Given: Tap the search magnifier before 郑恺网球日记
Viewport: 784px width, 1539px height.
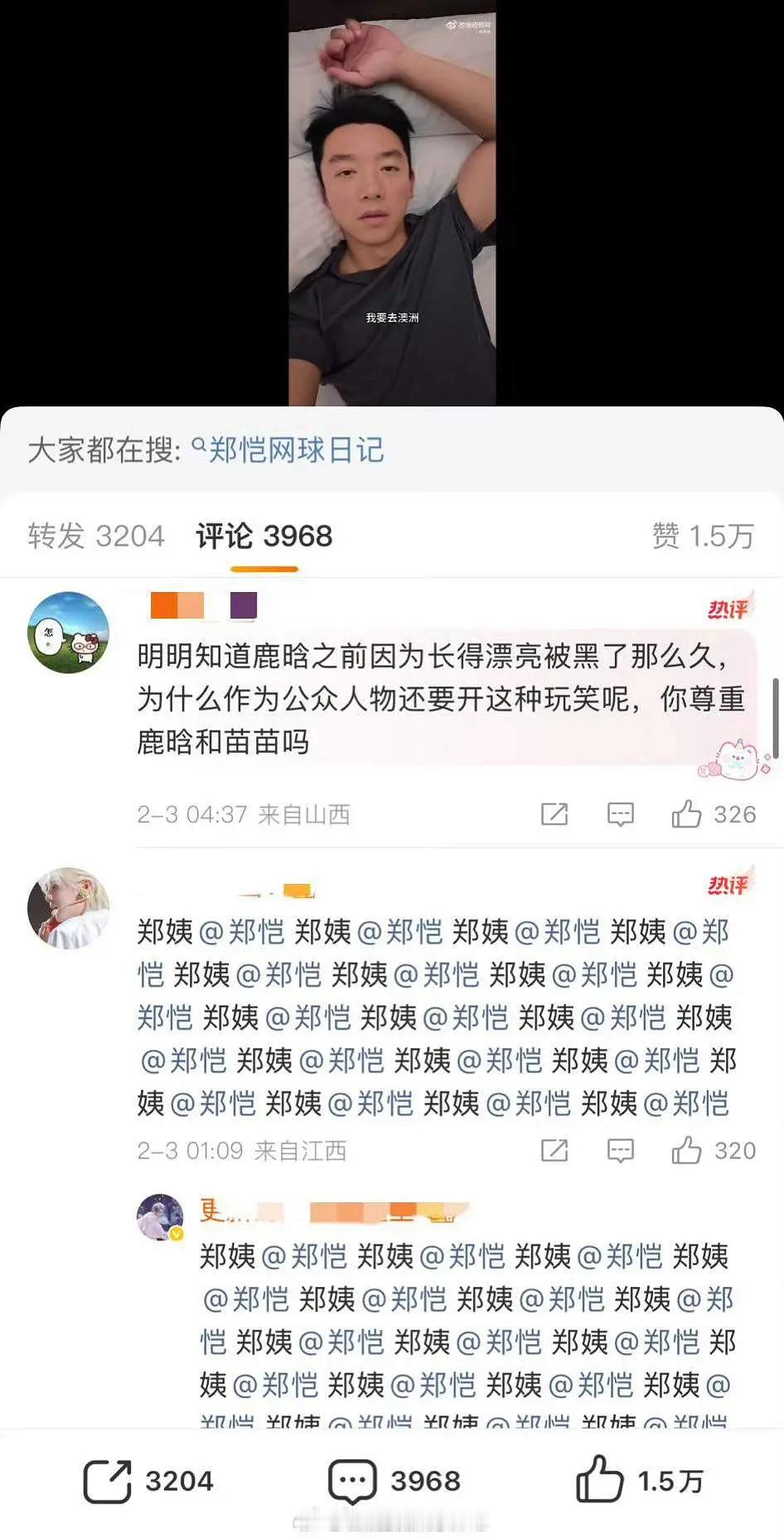Looking at the screenshot, I should pyautogui.click(x=197, y=448).
